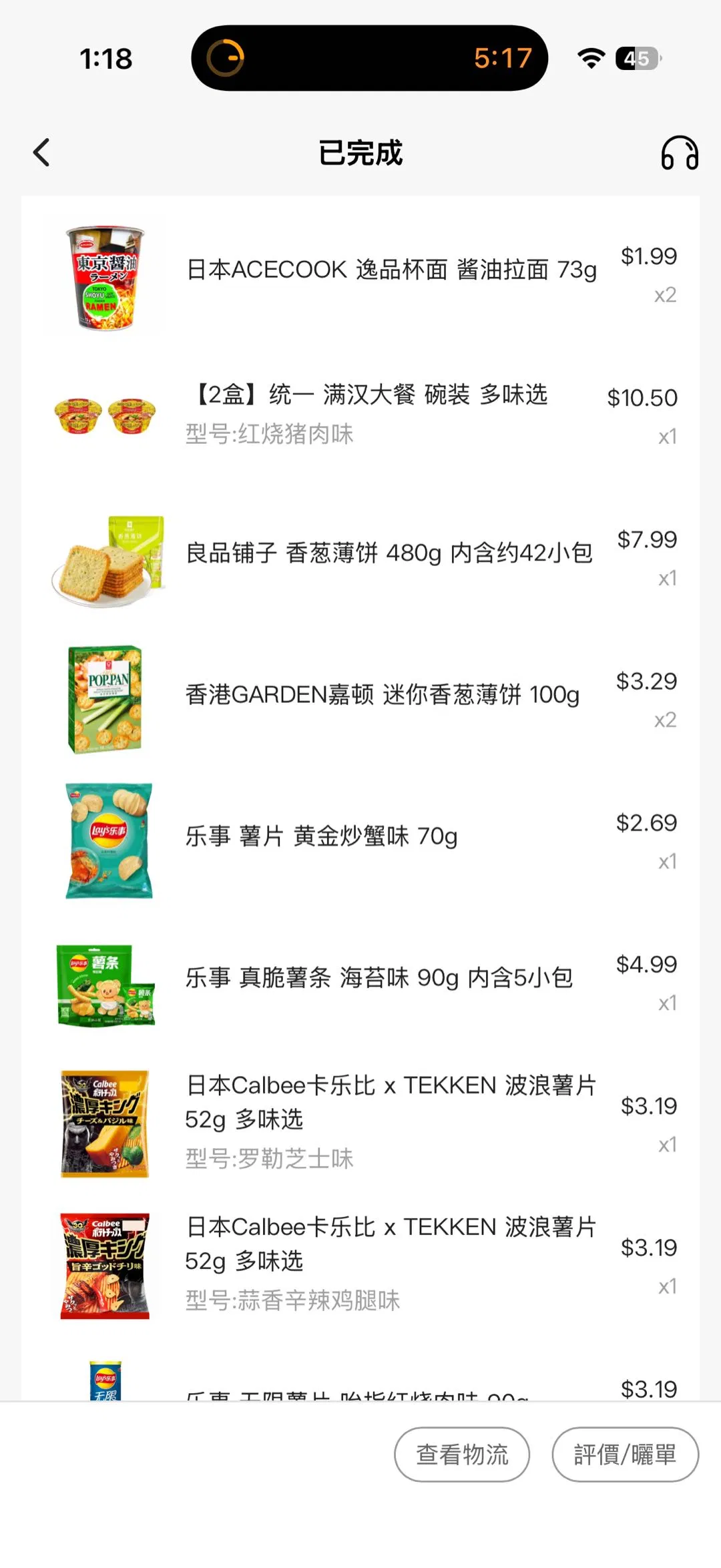721x1568 pixels.
Task: Contact customer service via headset icon
Action: tap(679, 153)
